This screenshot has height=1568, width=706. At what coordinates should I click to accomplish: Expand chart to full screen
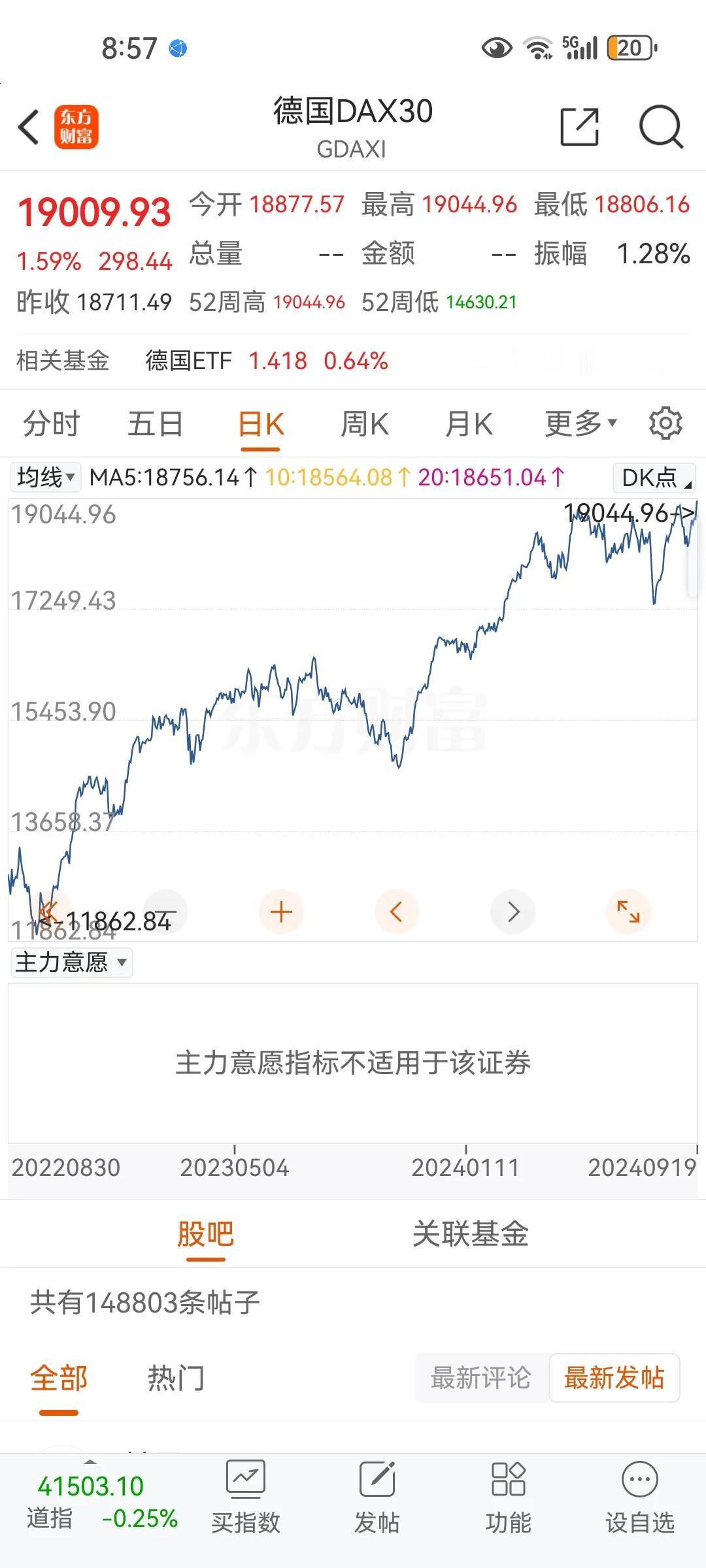(628, 911)
